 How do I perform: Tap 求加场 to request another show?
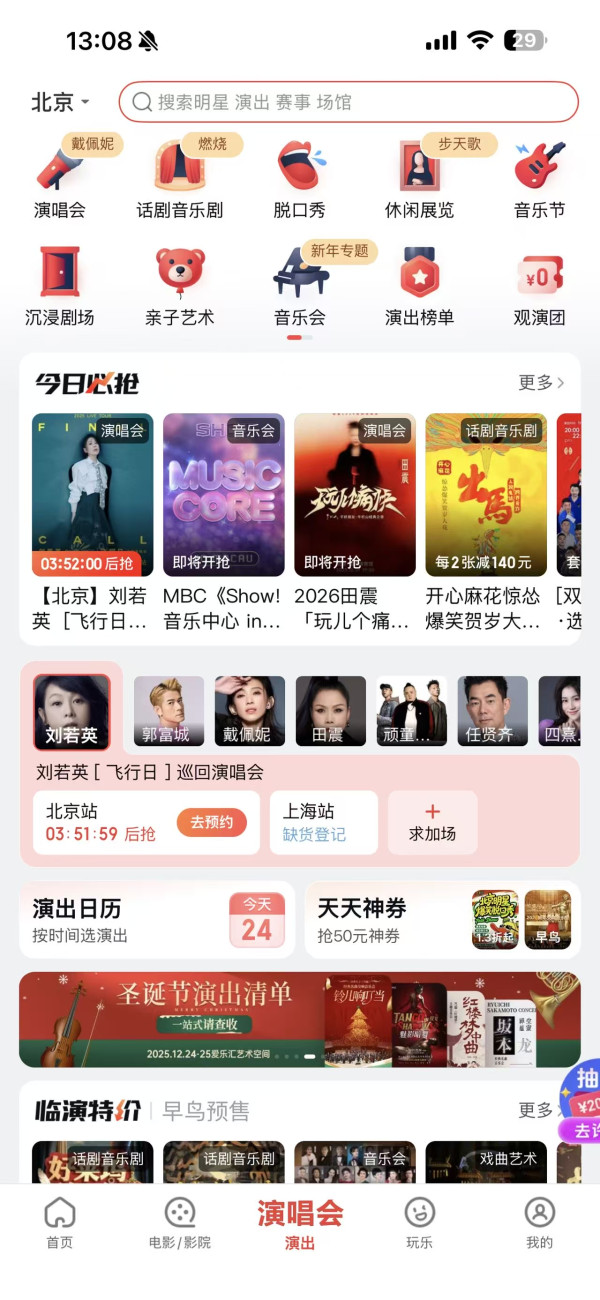[x=432, y=822]
